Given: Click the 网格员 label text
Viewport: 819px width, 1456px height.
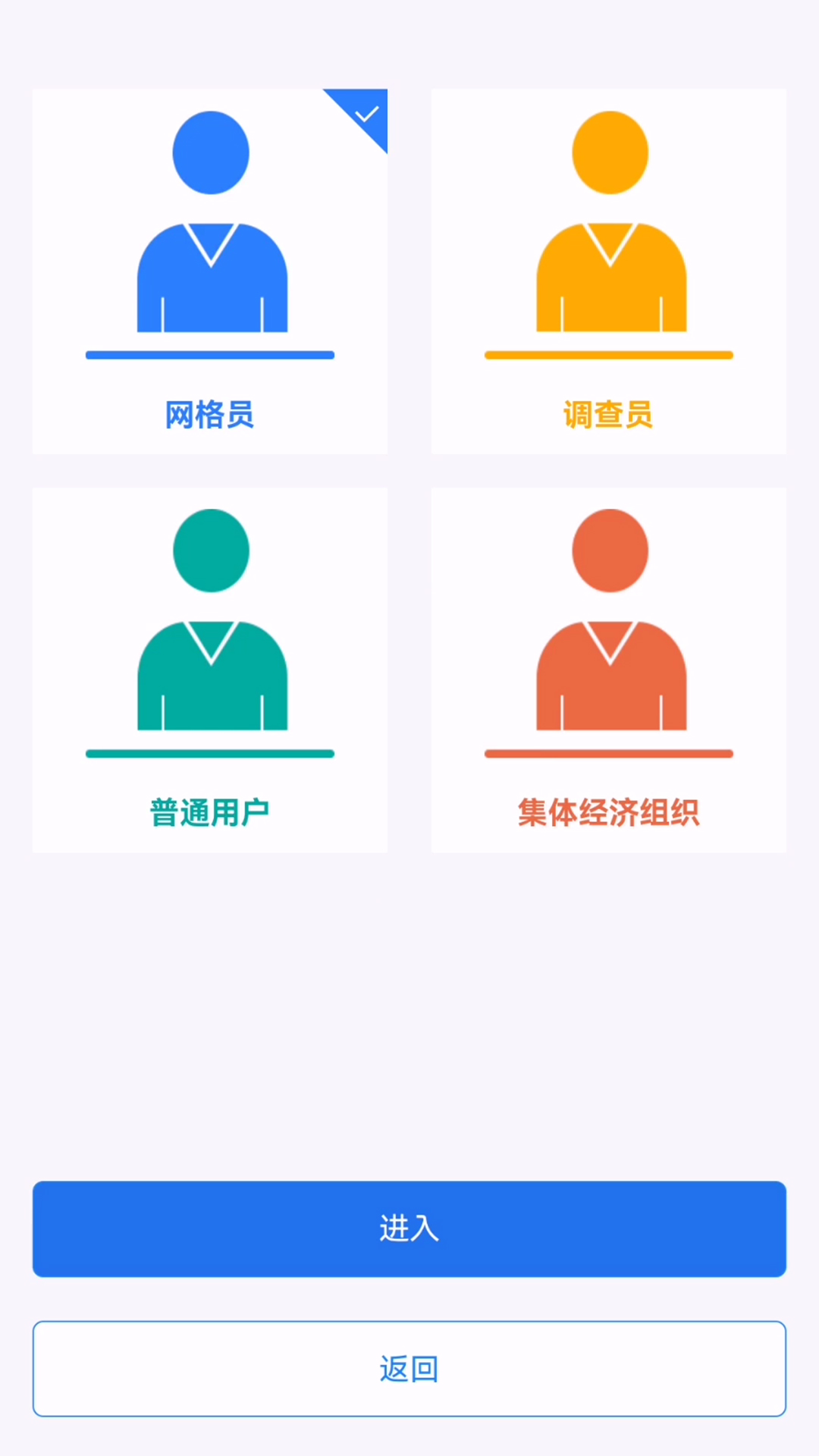Looking at the screenshot, I should (x=210, y=415).
